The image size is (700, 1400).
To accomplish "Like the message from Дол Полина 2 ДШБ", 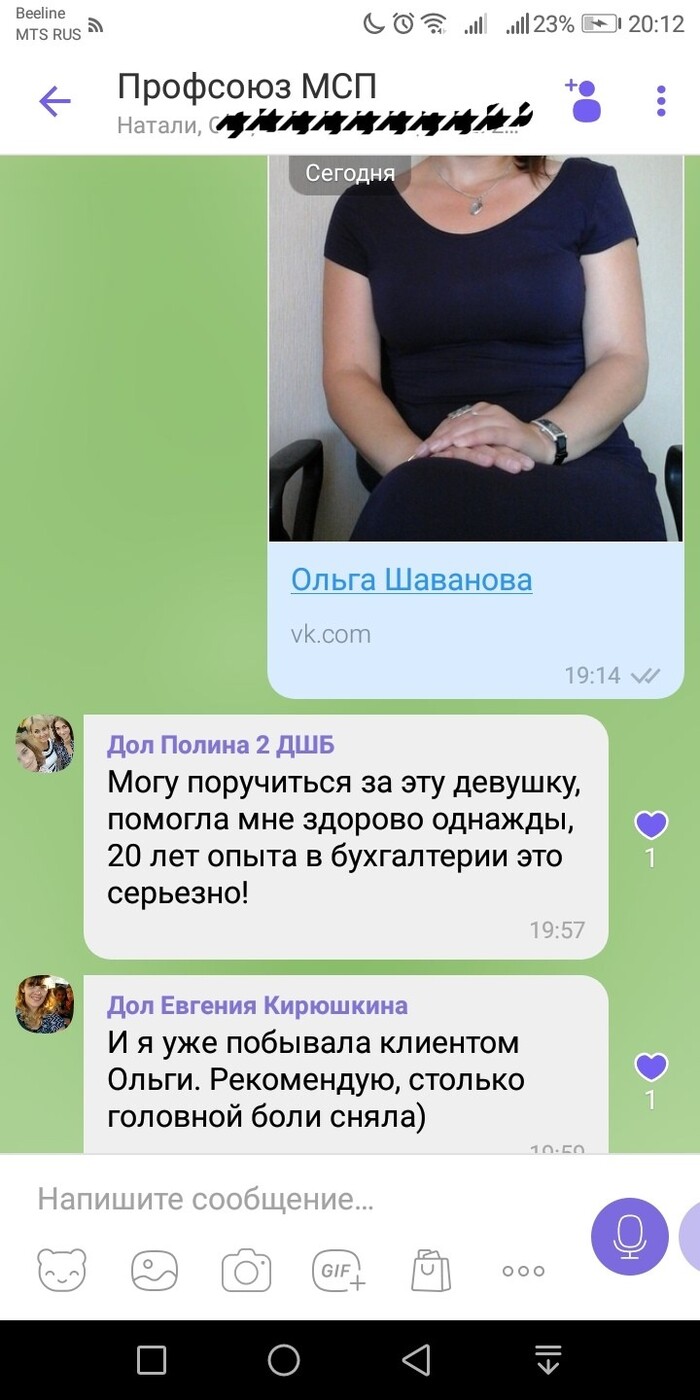I will tap(651, 825).
